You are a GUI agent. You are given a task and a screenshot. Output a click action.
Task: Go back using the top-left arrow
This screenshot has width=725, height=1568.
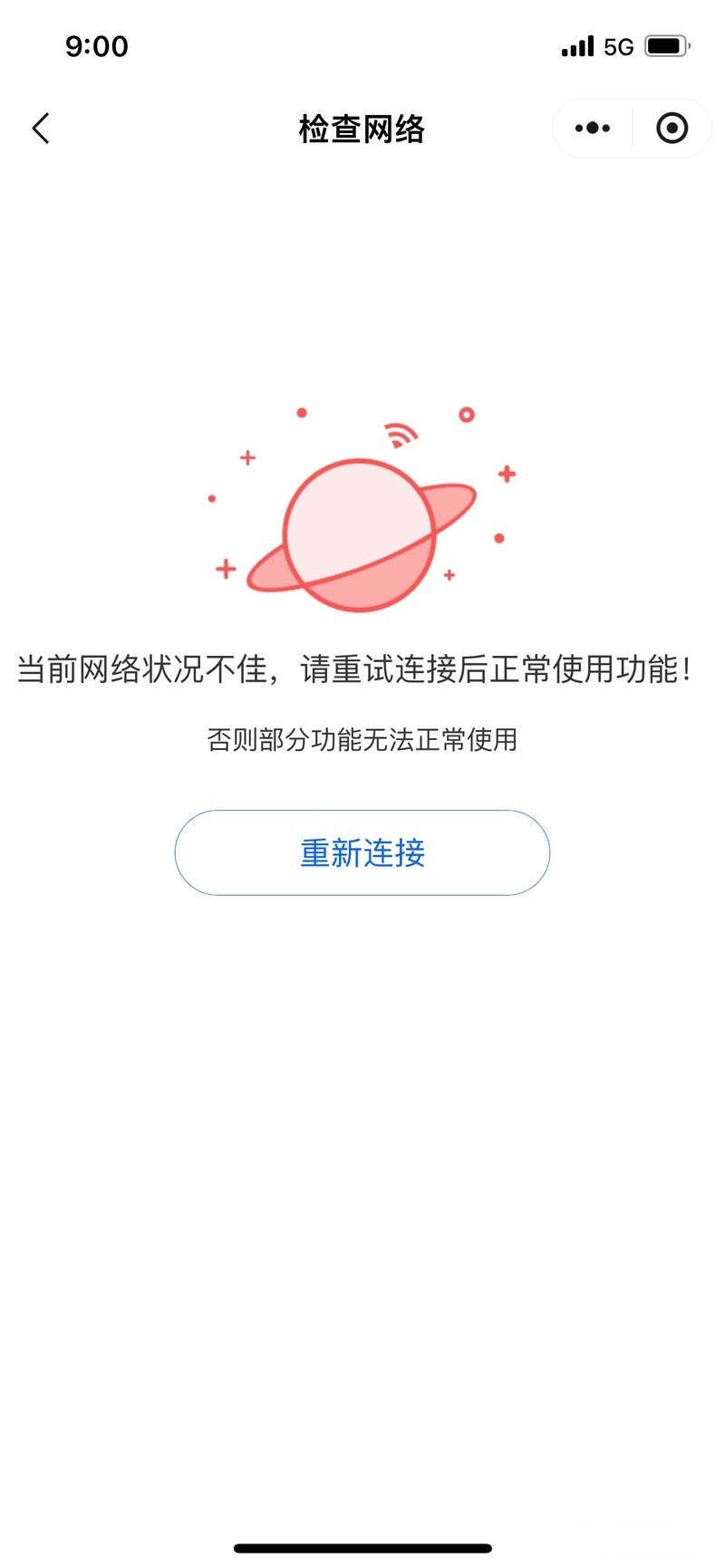tap(41, 129)
